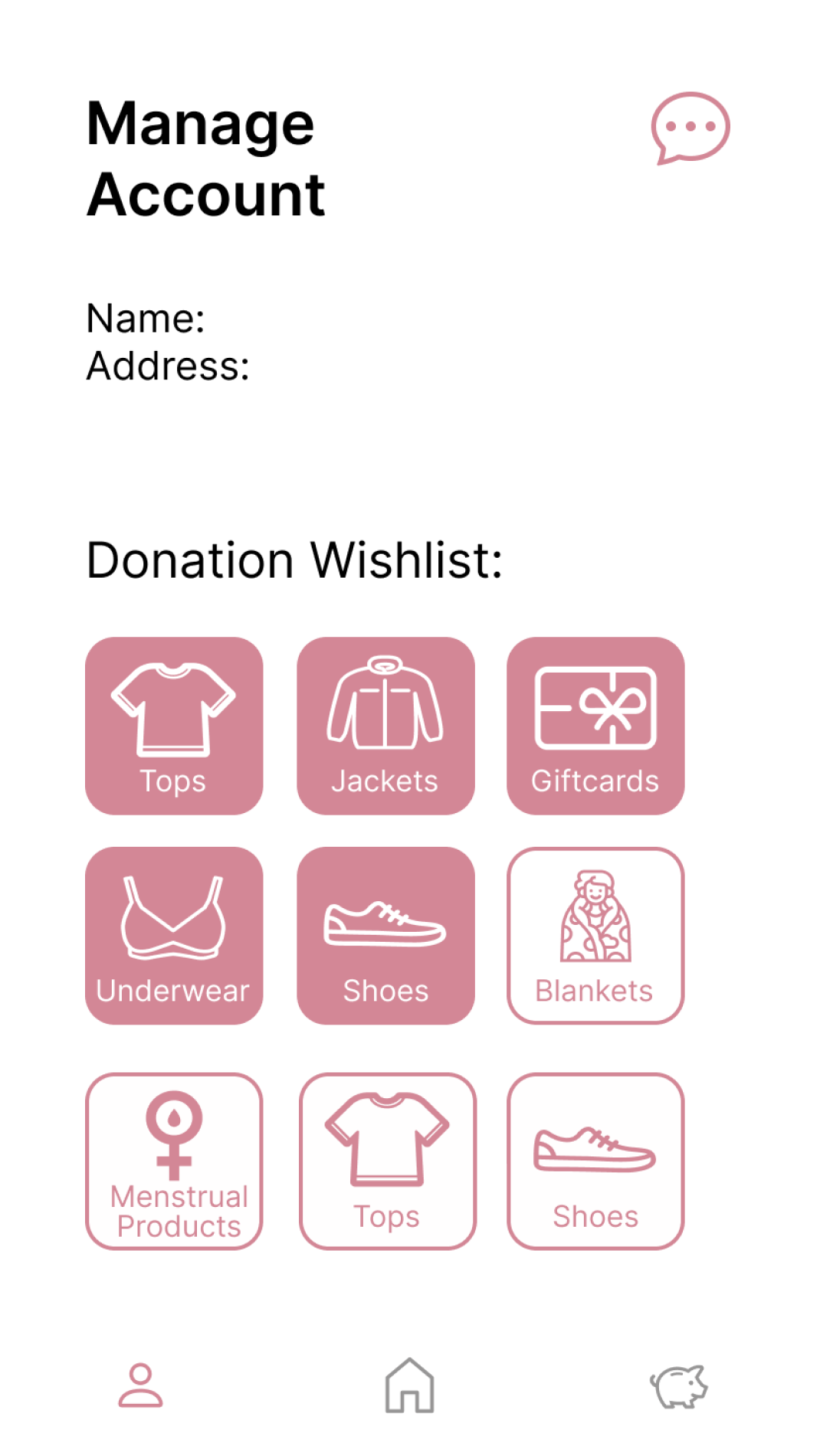Toggle Jackets in the donation wishlist
The image size is (820, 1456).
(x=385, y=725)
